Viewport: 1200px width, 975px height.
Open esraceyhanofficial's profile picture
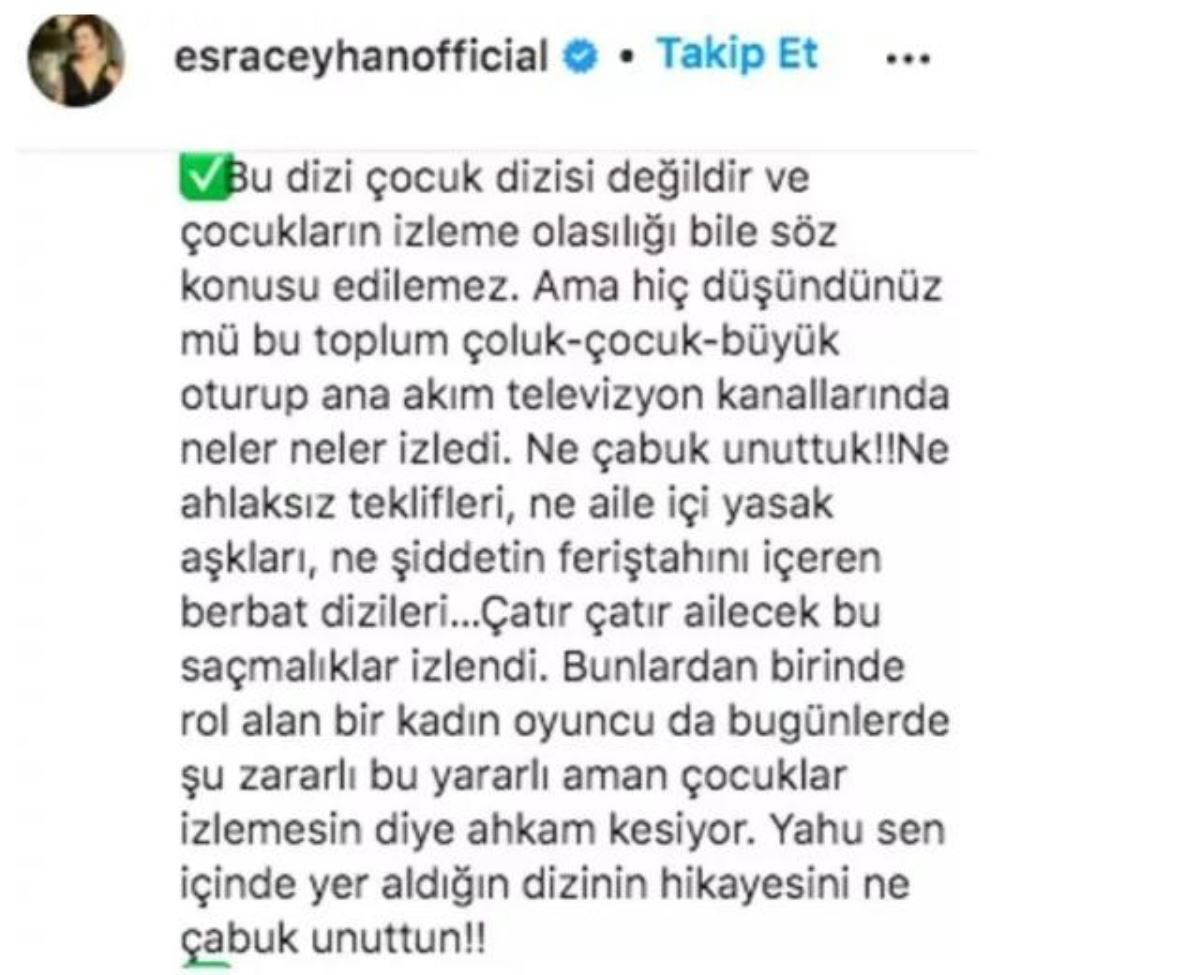tap(75, 61)
